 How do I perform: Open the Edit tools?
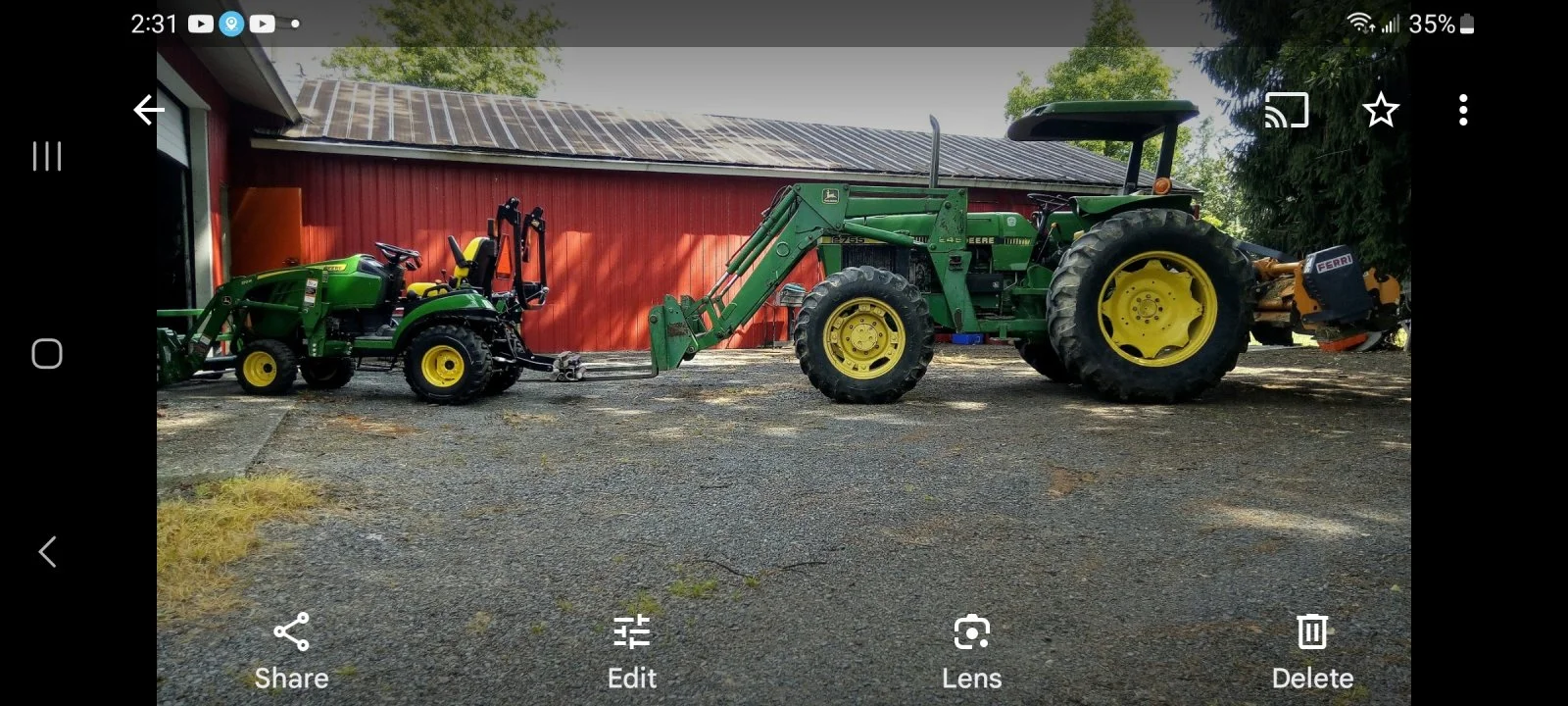tap(632, 650)
